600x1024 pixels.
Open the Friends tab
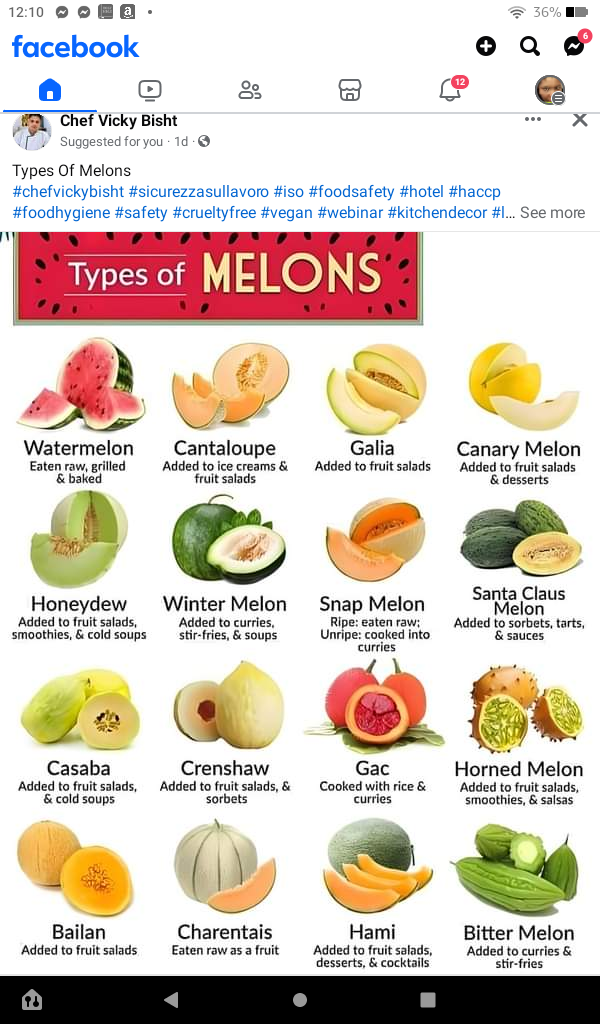pos(250,90)
